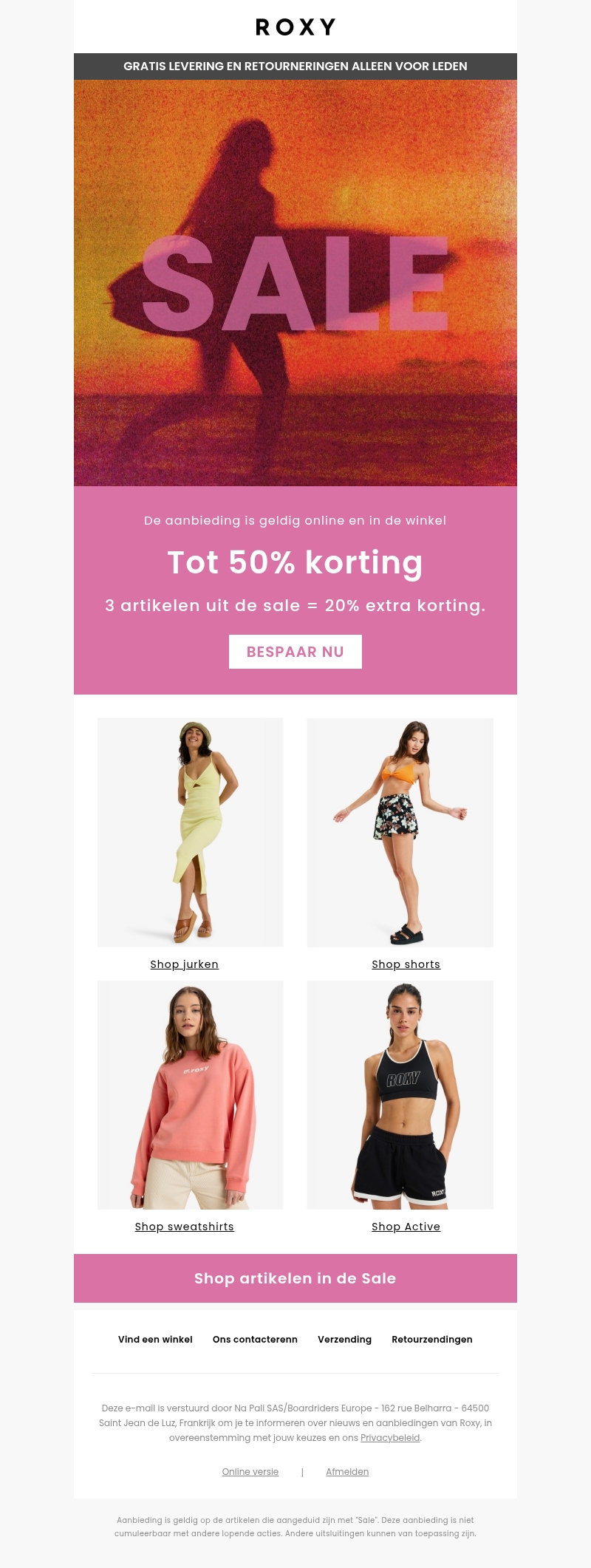
Task: Open the Shop jurken link
Action: click(x=184, y=964)
